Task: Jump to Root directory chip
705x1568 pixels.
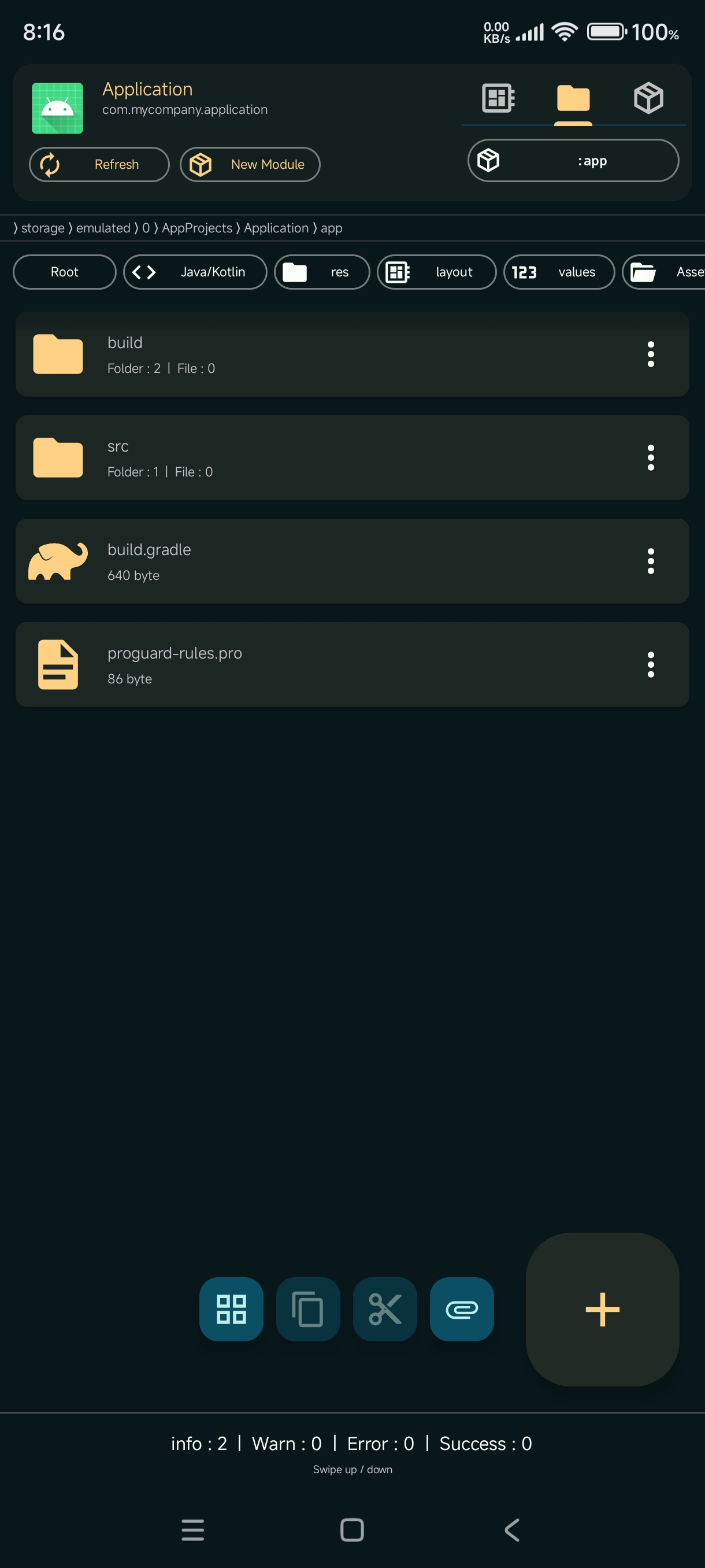Action: pyautogui.click(x=65, y=272)
